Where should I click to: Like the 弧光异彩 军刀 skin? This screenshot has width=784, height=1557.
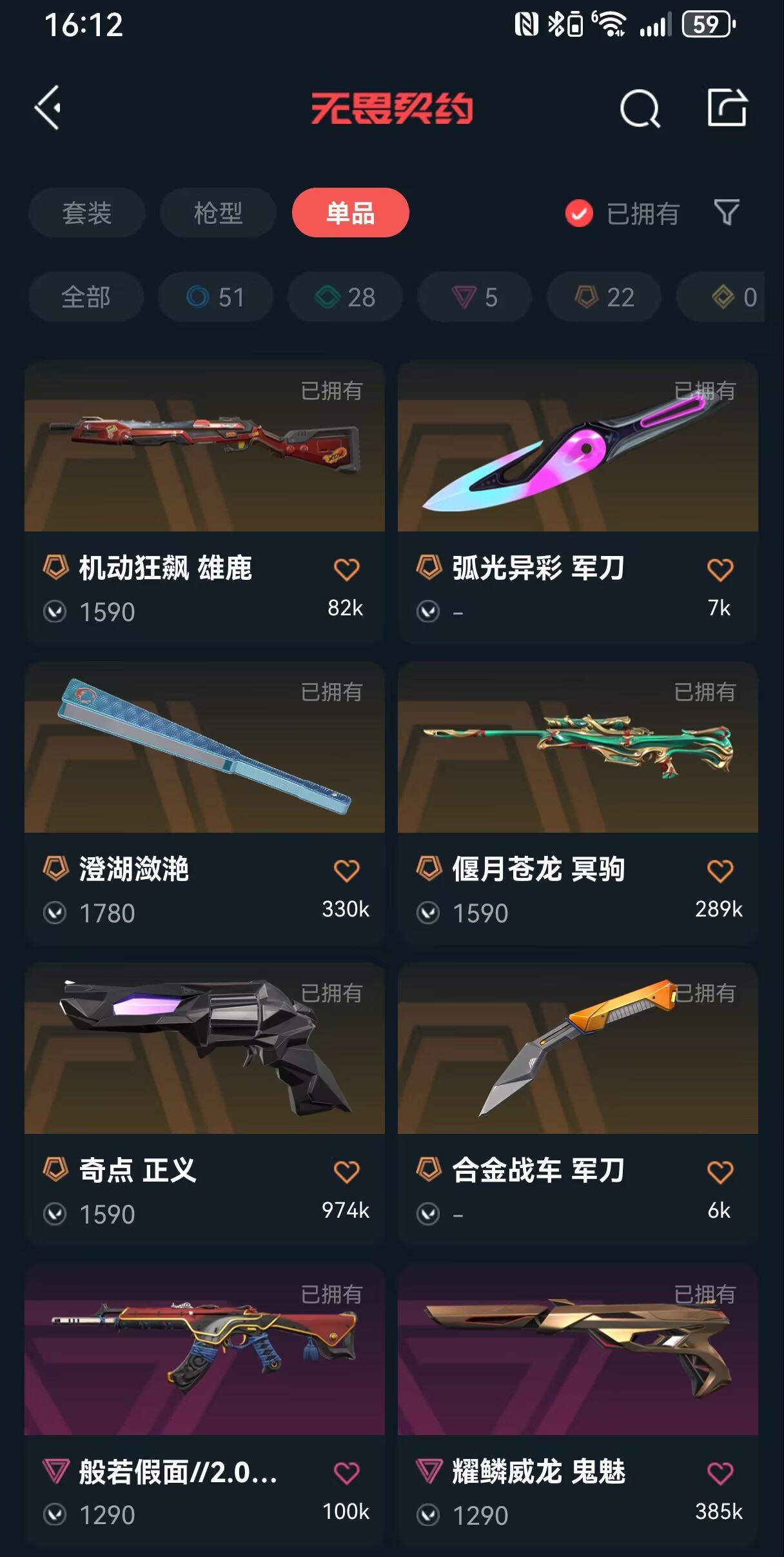click(720, 570)
